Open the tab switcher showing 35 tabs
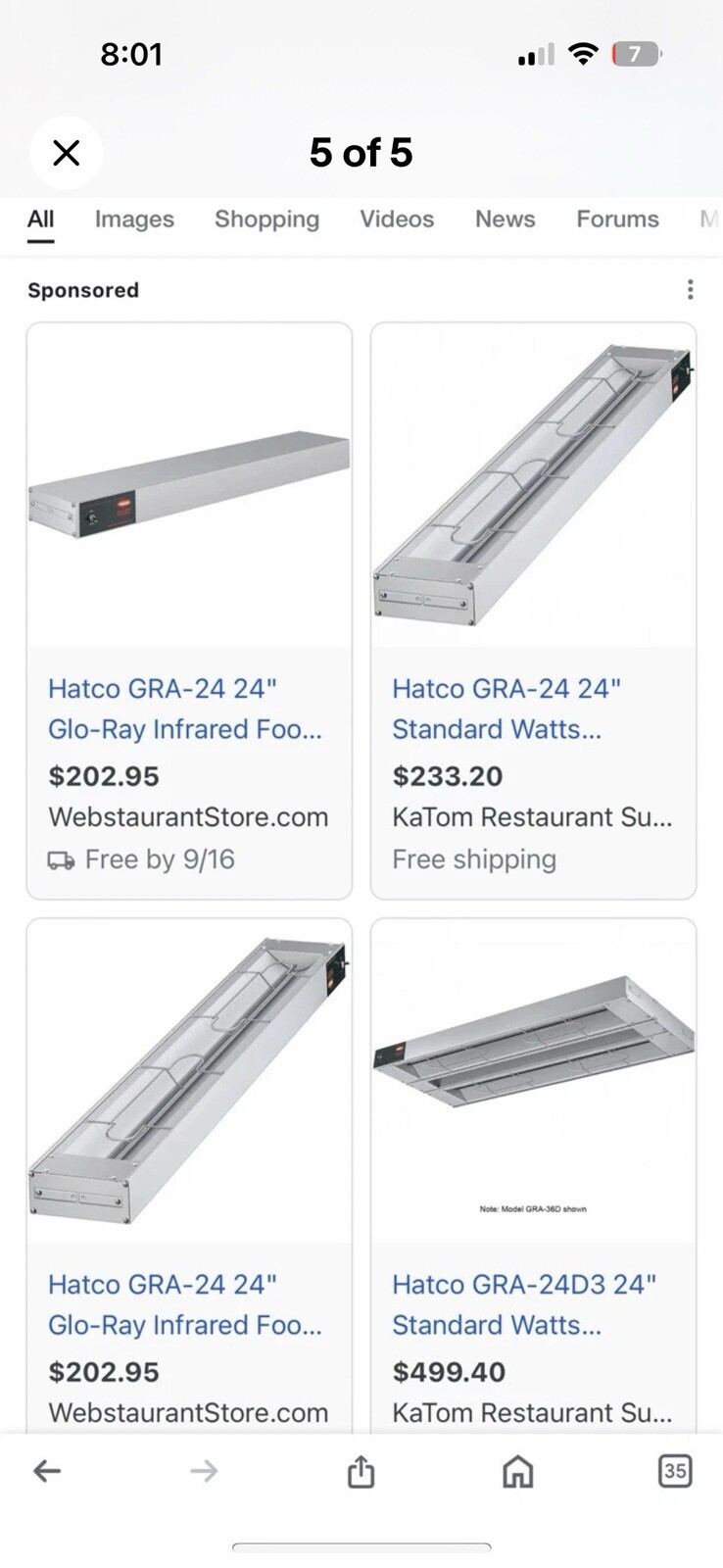723x1568 pixels. click(674, 1470)
